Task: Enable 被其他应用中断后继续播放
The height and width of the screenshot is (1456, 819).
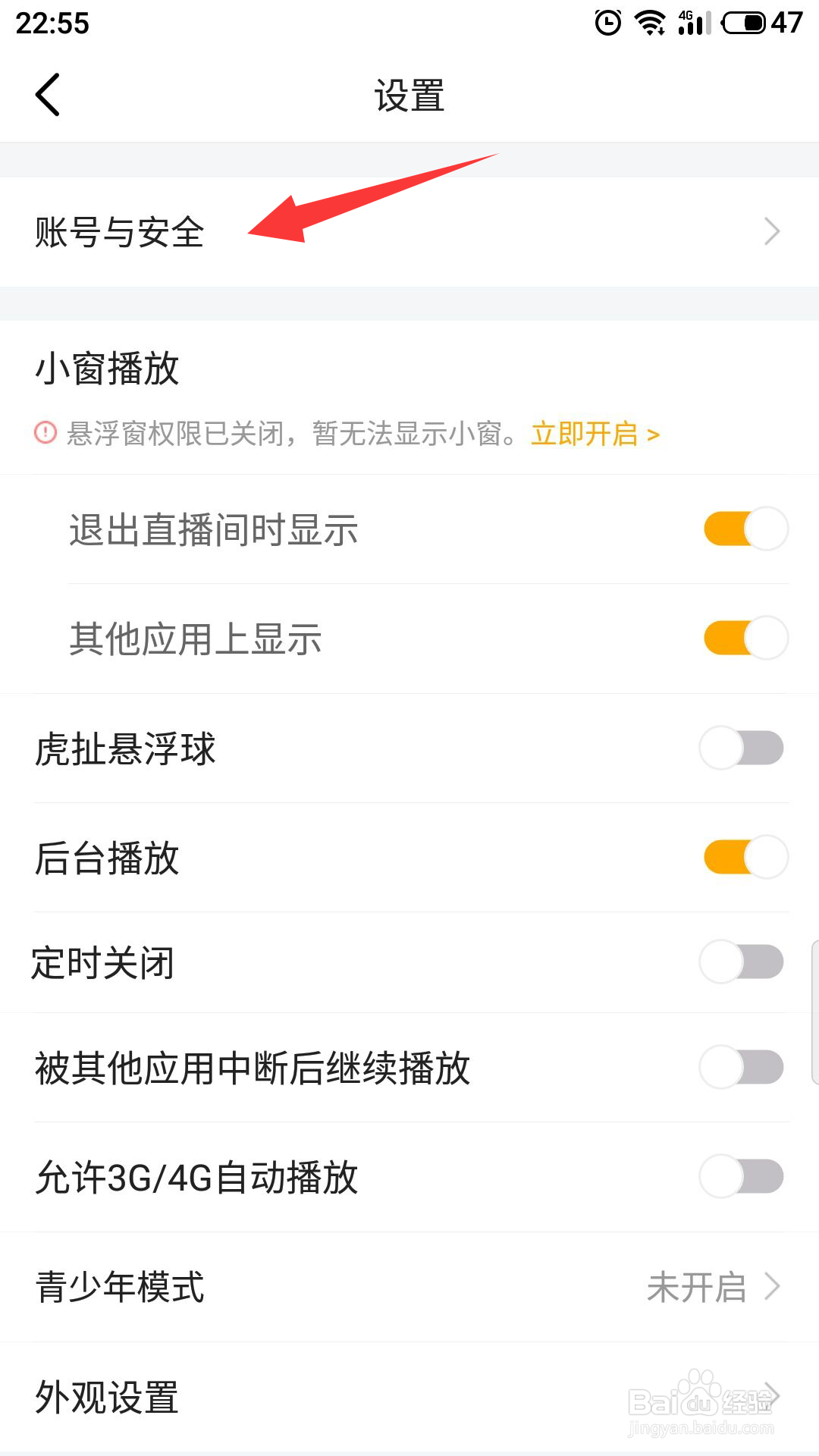Action: tap(742, 1068)
